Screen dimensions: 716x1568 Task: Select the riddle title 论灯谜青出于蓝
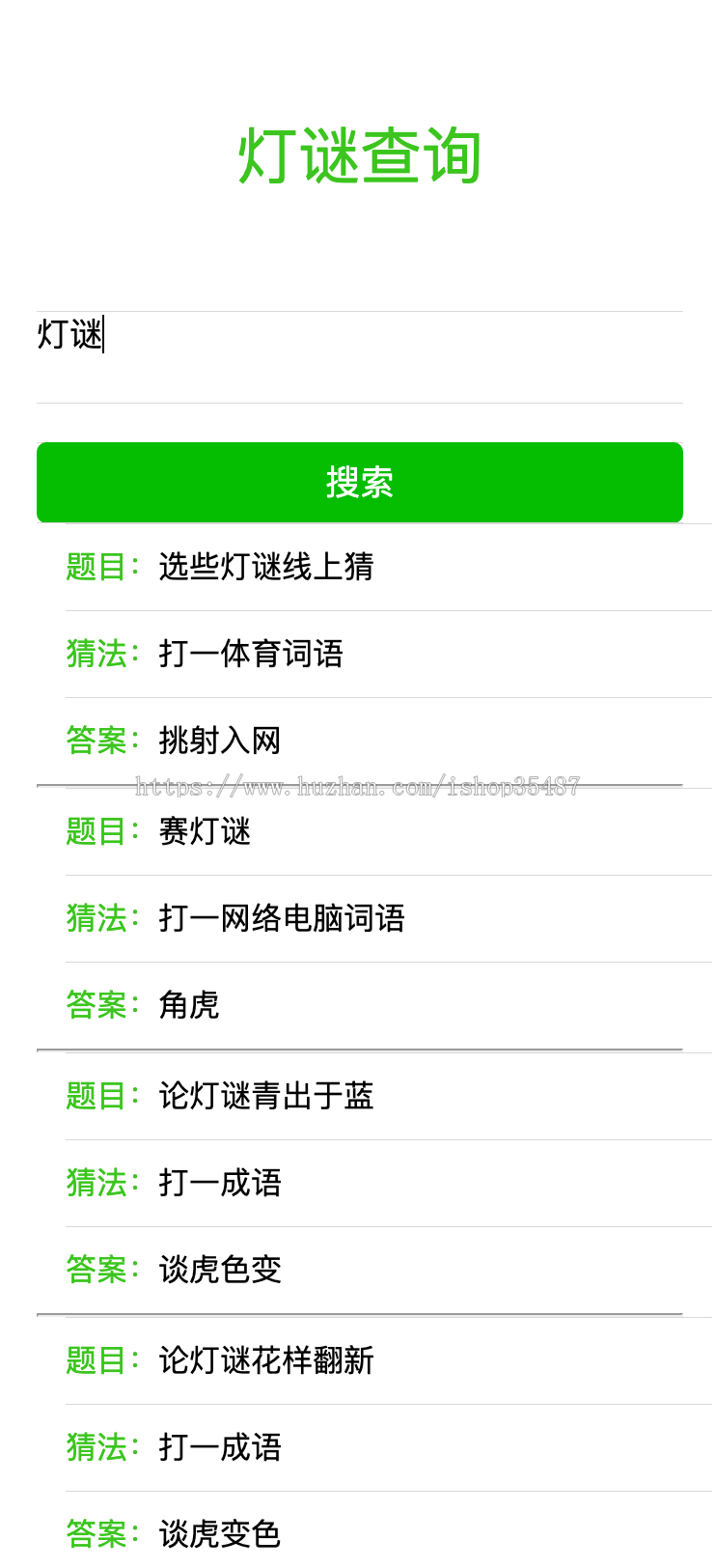tap(267, 1096)
